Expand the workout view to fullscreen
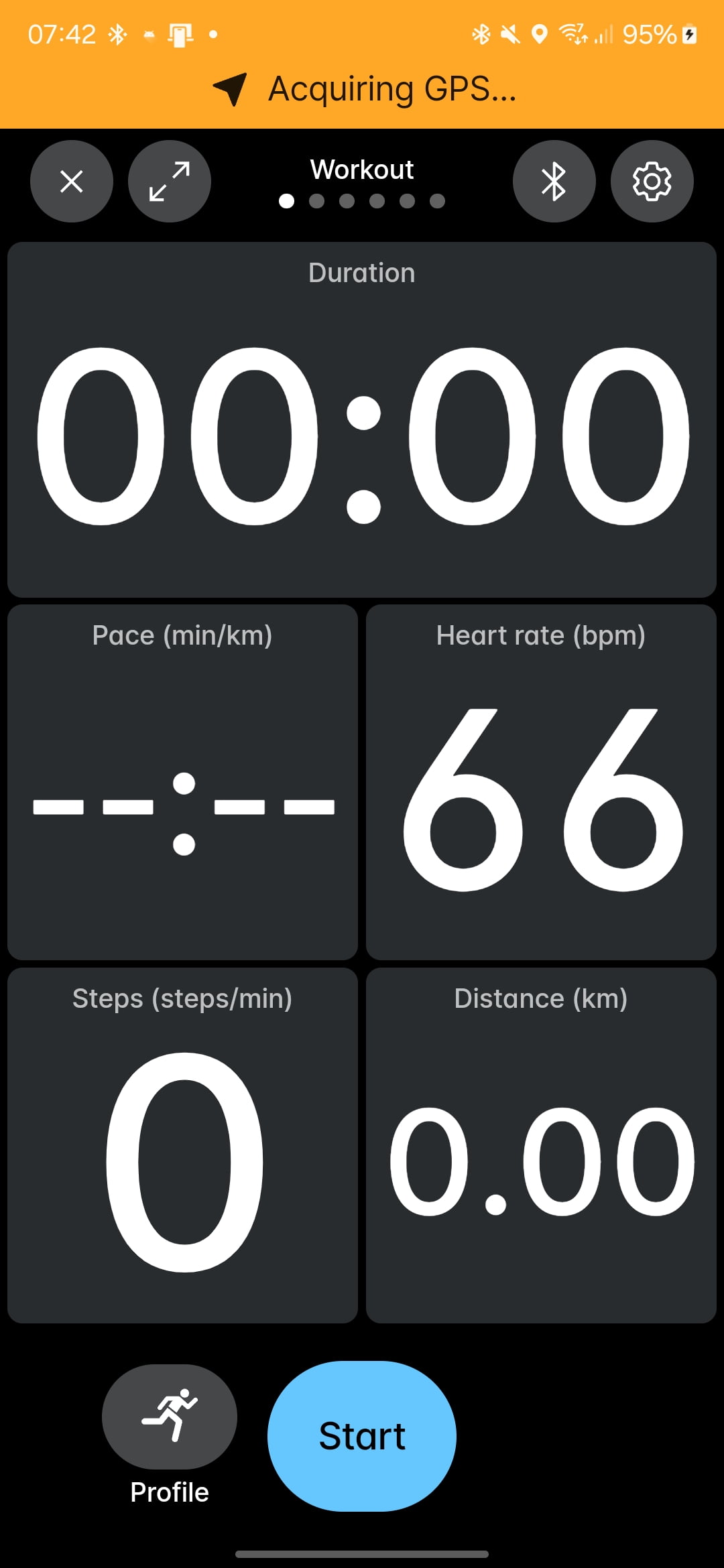This screenshot has height=1568, width=724. [170, 181]
